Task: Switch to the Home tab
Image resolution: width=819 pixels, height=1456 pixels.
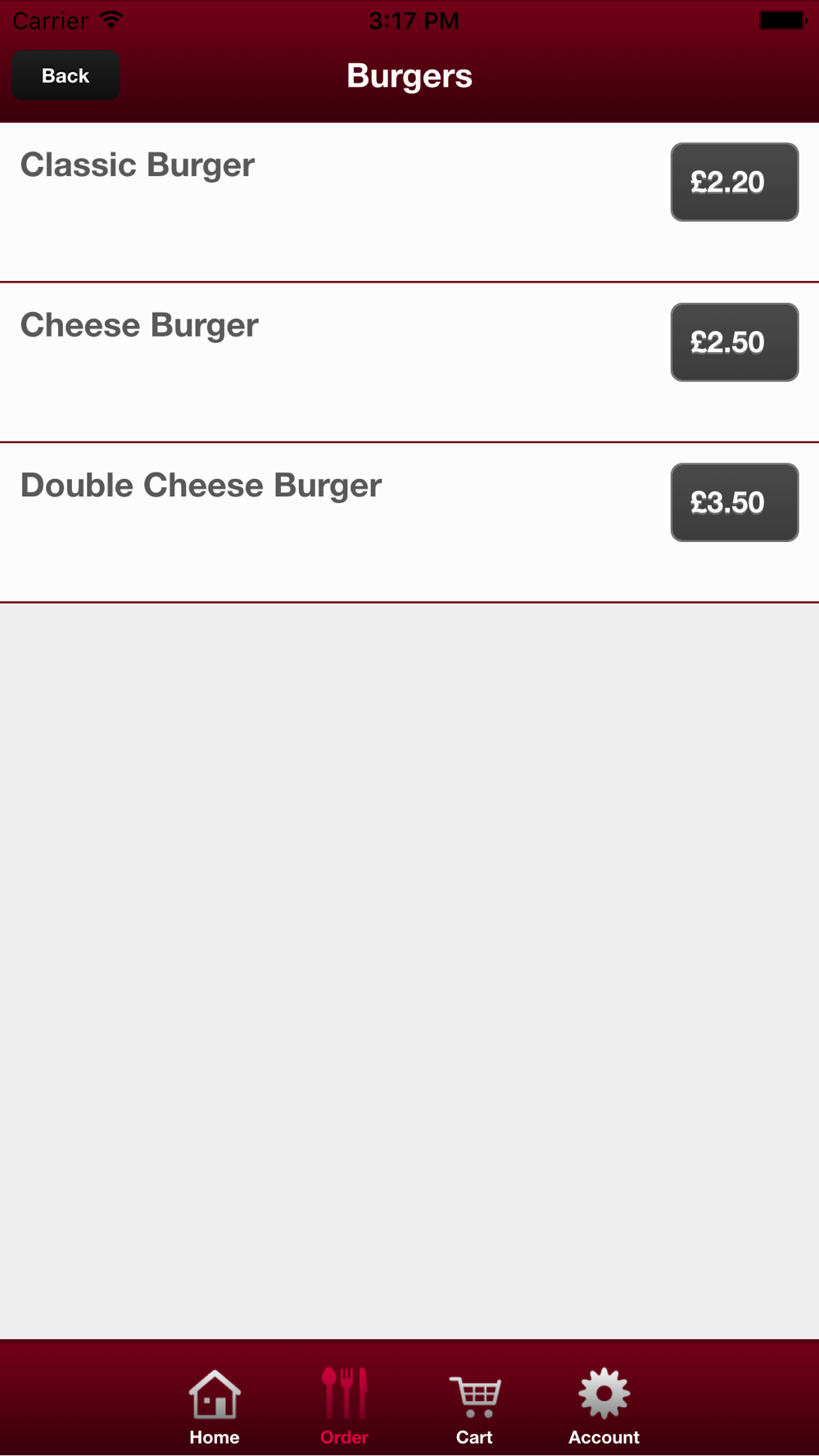Action: (215, 1407)
